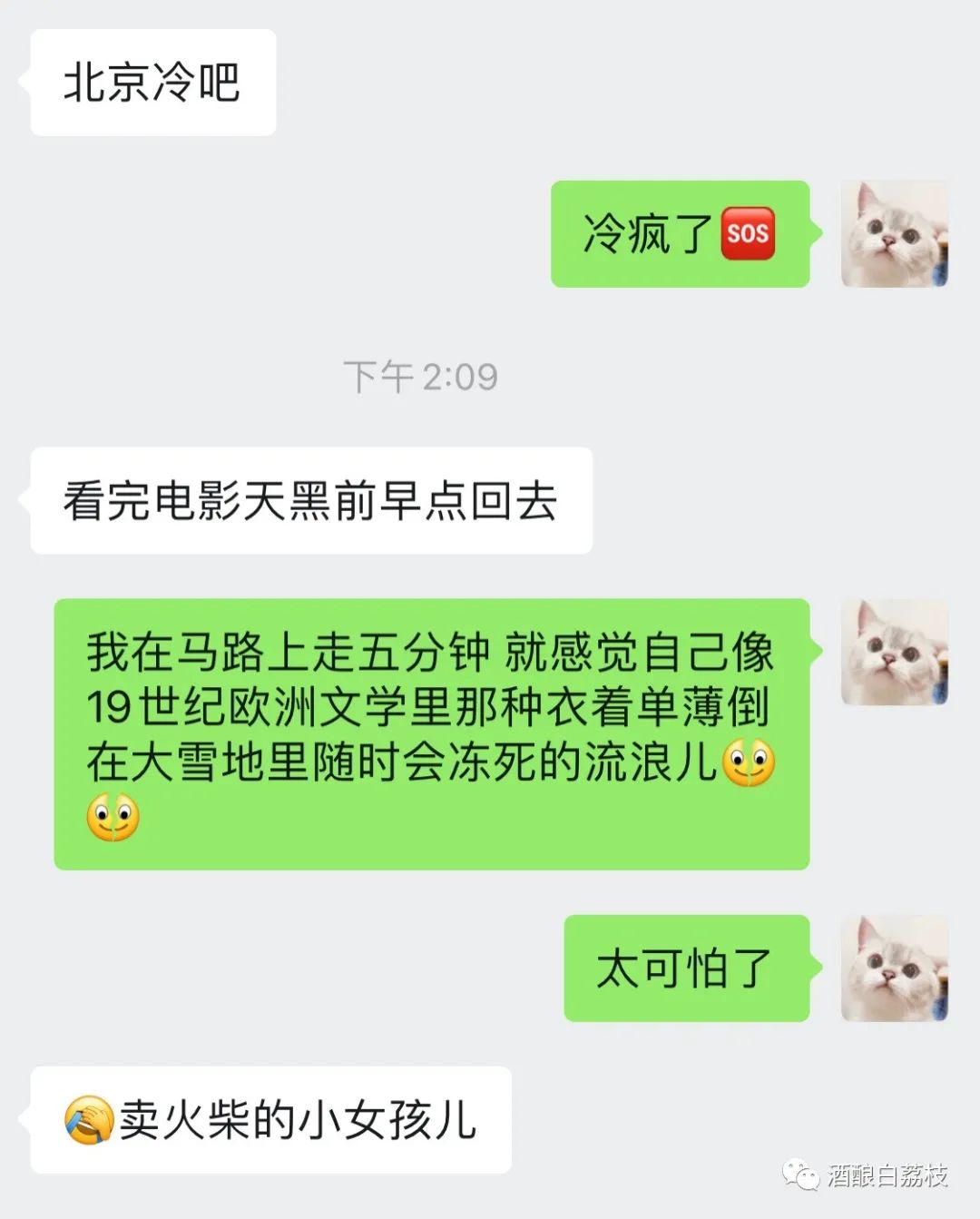The height and width of the screenshot is (1219, 980).
Task: View profile from avatar beside 我在马路上 message
Action: pyautogui.click(x=894, y=652)
